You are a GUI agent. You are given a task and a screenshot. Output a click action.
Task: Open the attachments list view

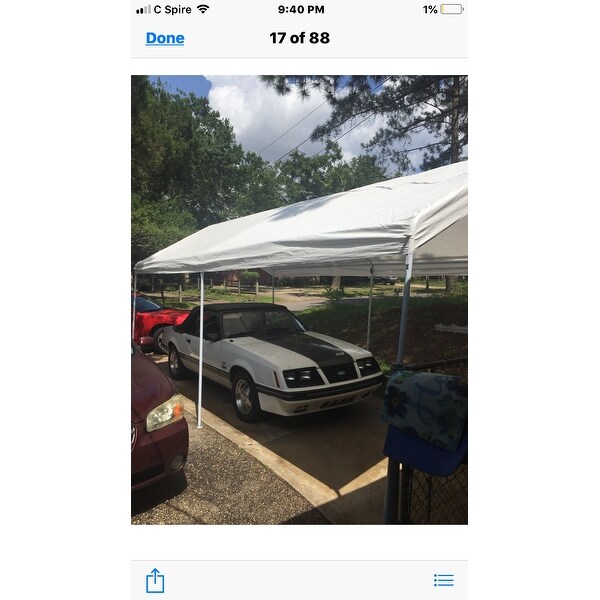click(444, 580)
